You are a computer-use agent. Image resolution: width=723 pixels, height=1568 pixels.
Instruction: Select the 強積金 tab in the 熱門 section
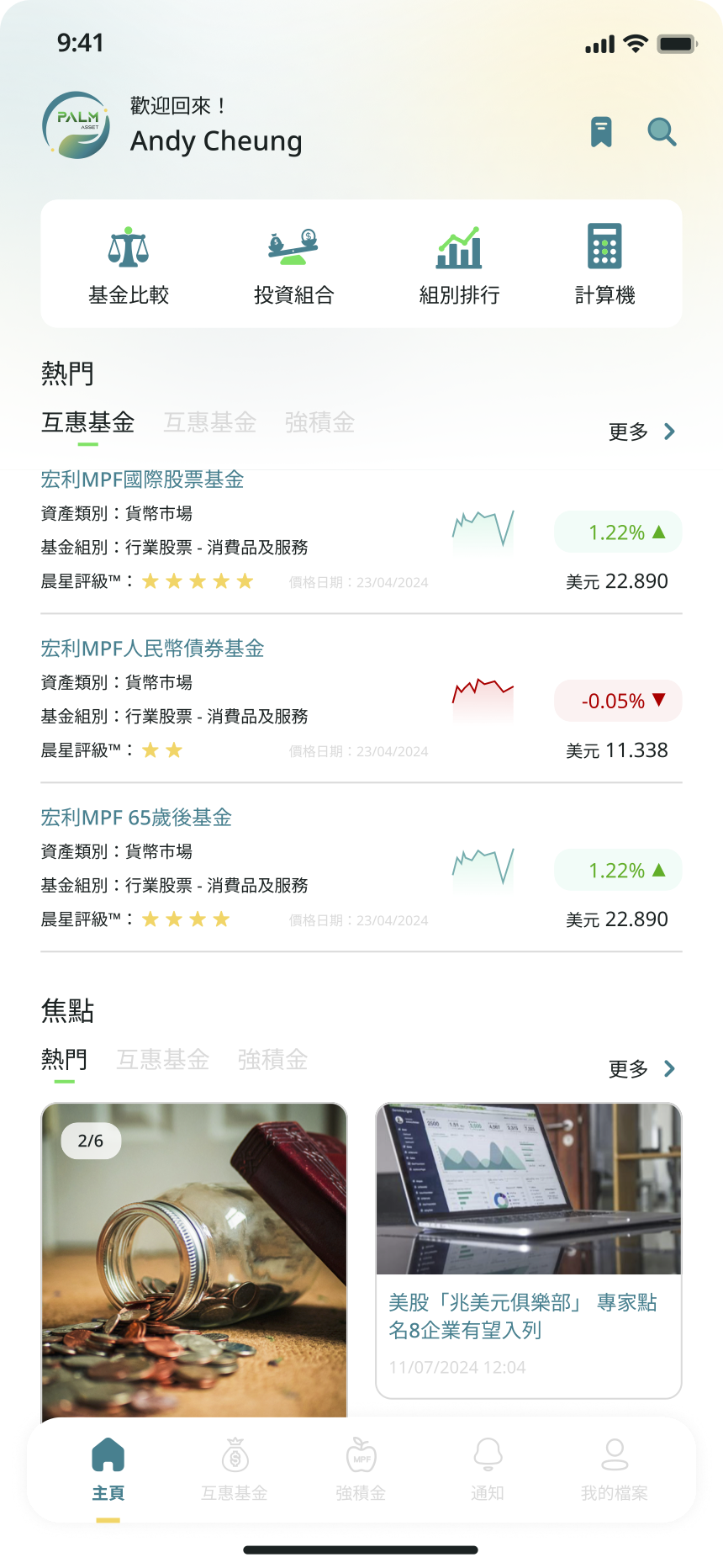coord(319,422)
